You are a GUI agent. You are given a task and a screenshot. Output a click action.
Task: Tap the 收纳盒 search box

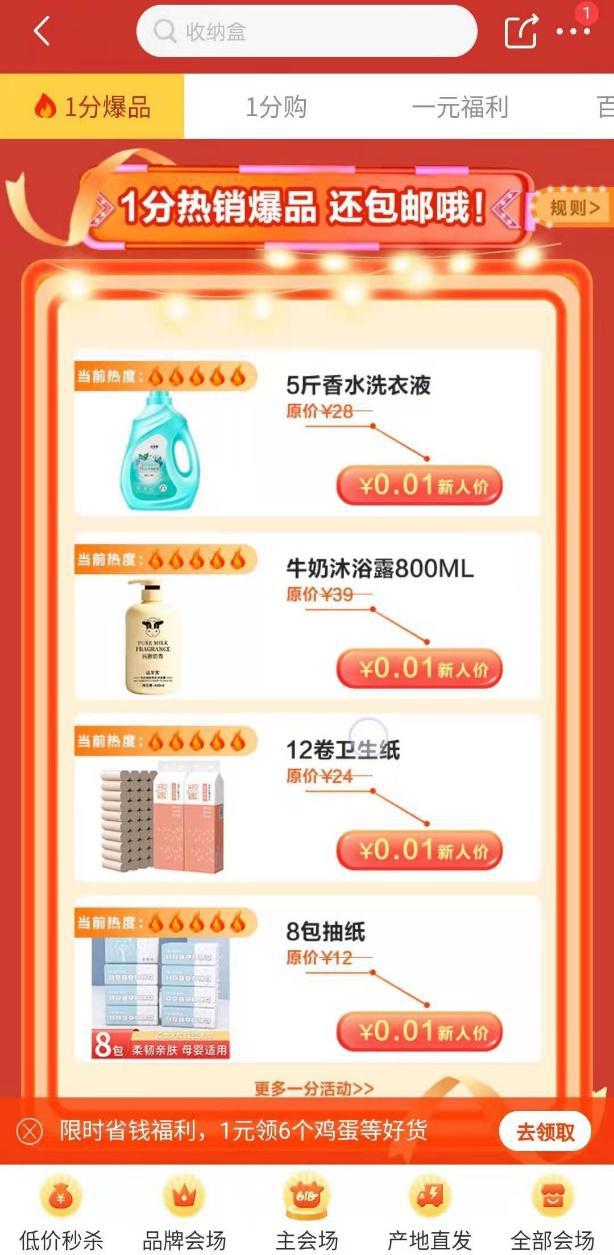point(306,32)
